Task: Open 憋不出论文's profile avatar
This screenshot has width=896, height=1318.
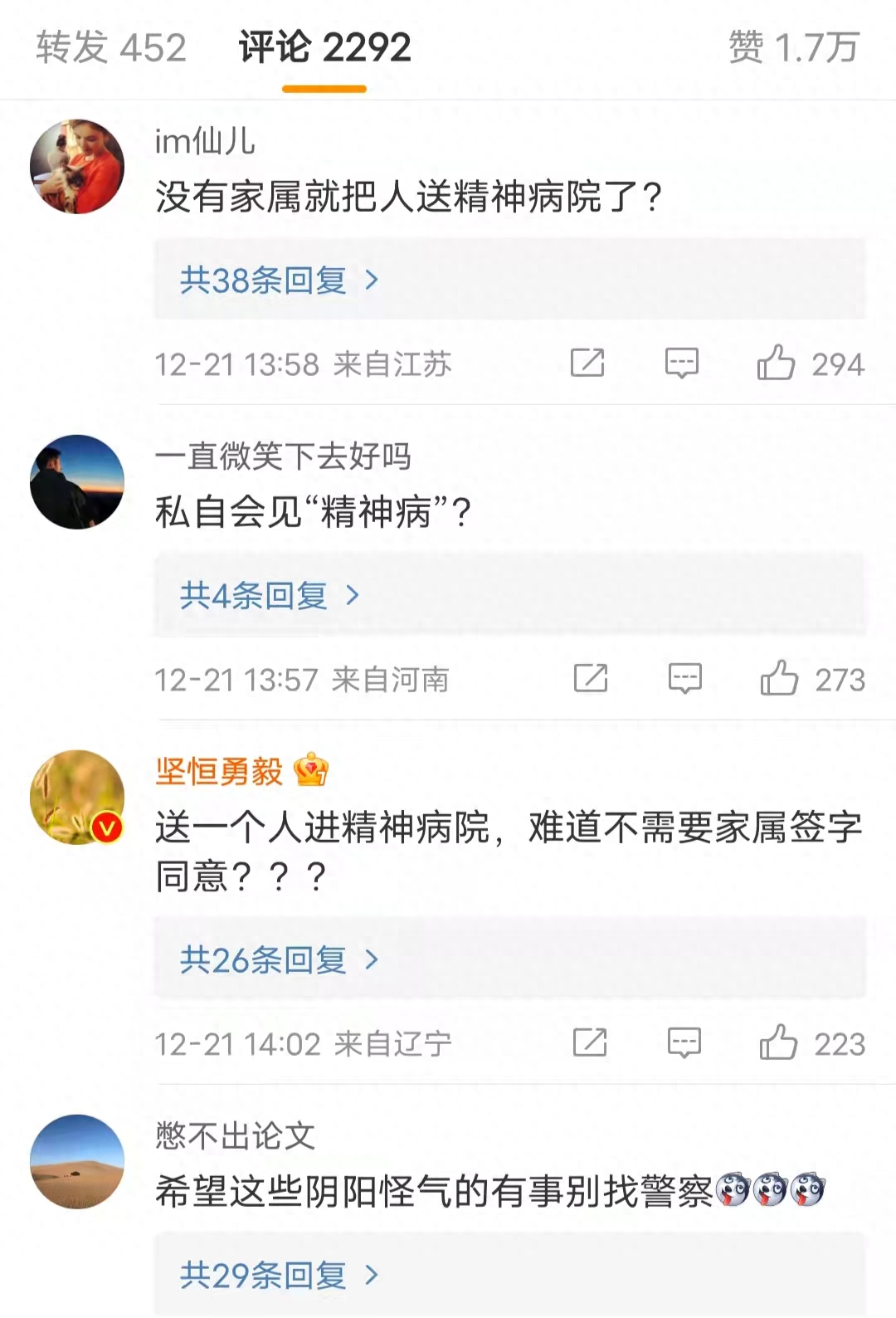Action: [x=77, y=1161]
